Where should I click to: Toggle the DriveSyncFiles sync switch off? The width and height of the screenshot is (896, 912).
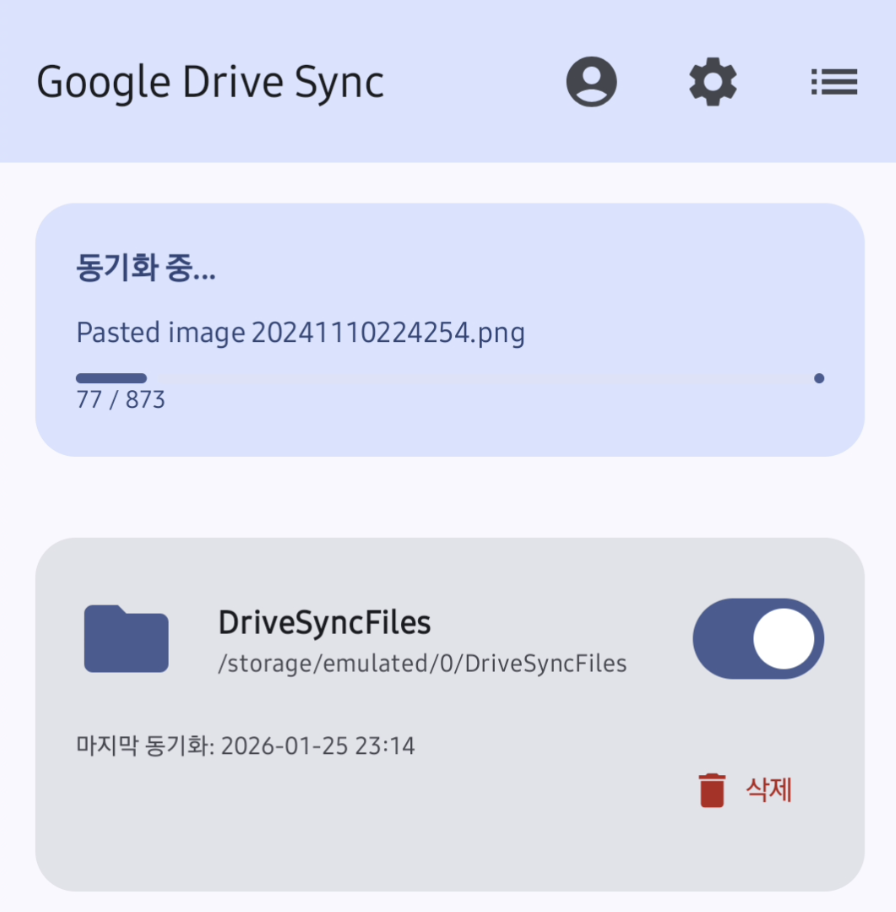[758, 639]
